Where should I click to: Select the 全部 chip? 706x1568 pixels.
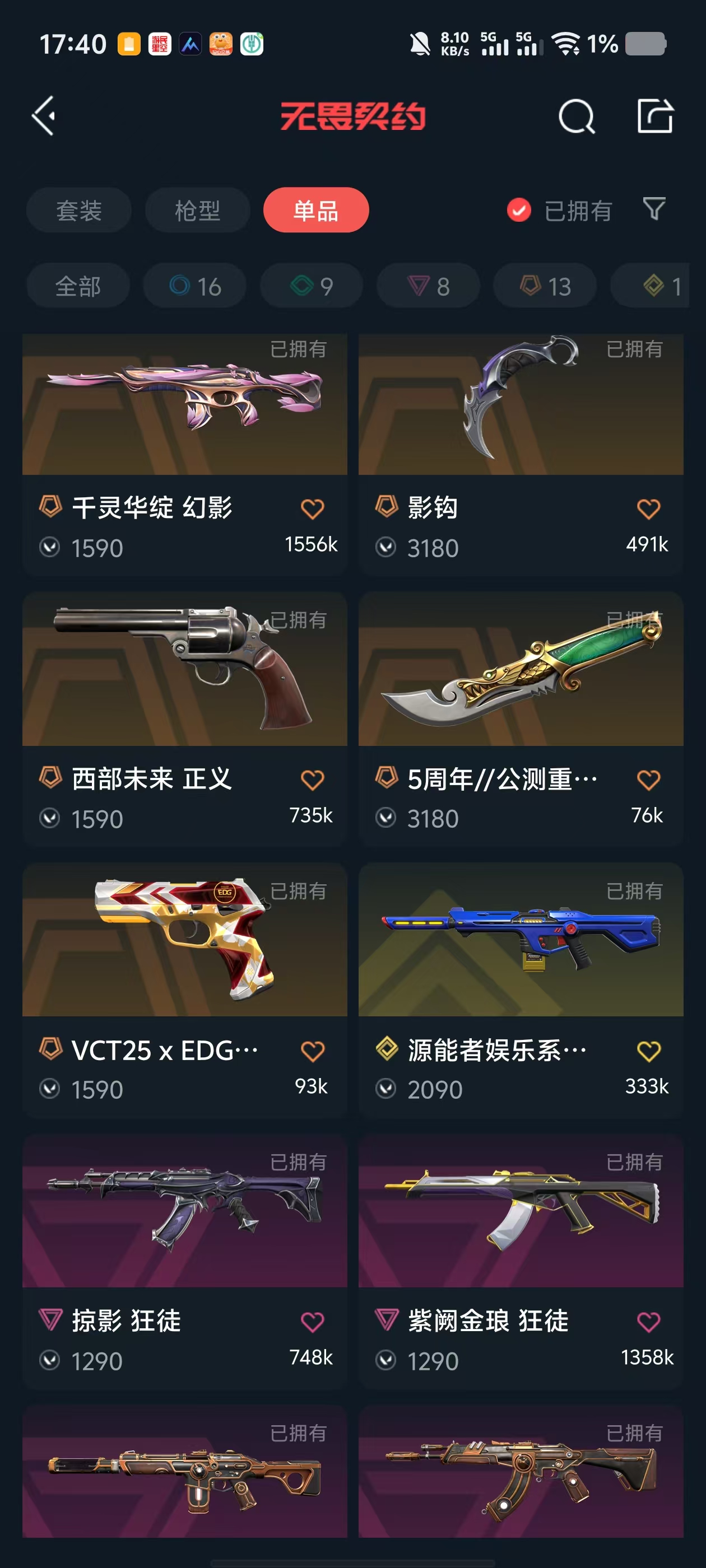click(x=78, y=286)
